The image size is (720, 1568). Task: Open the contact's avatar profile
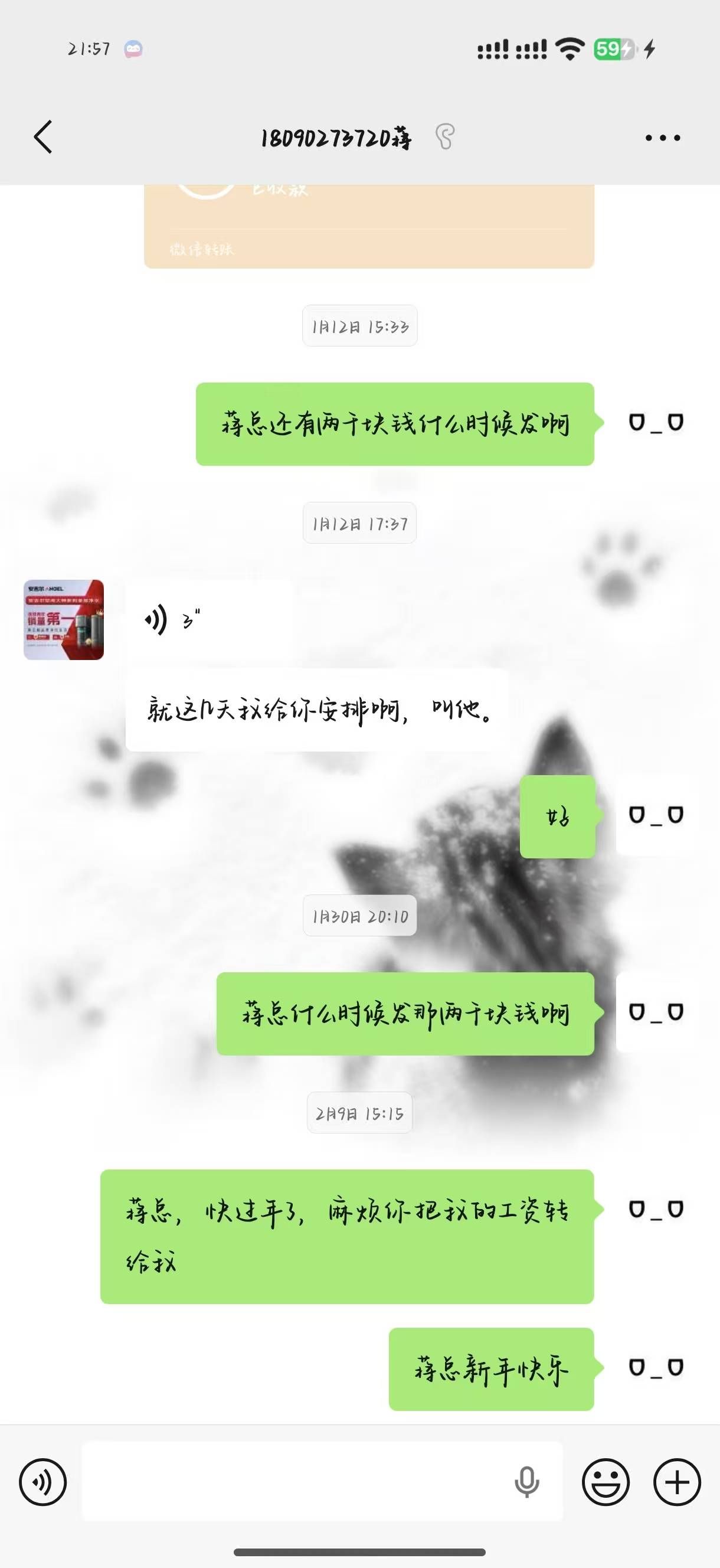tap(64, 620)
